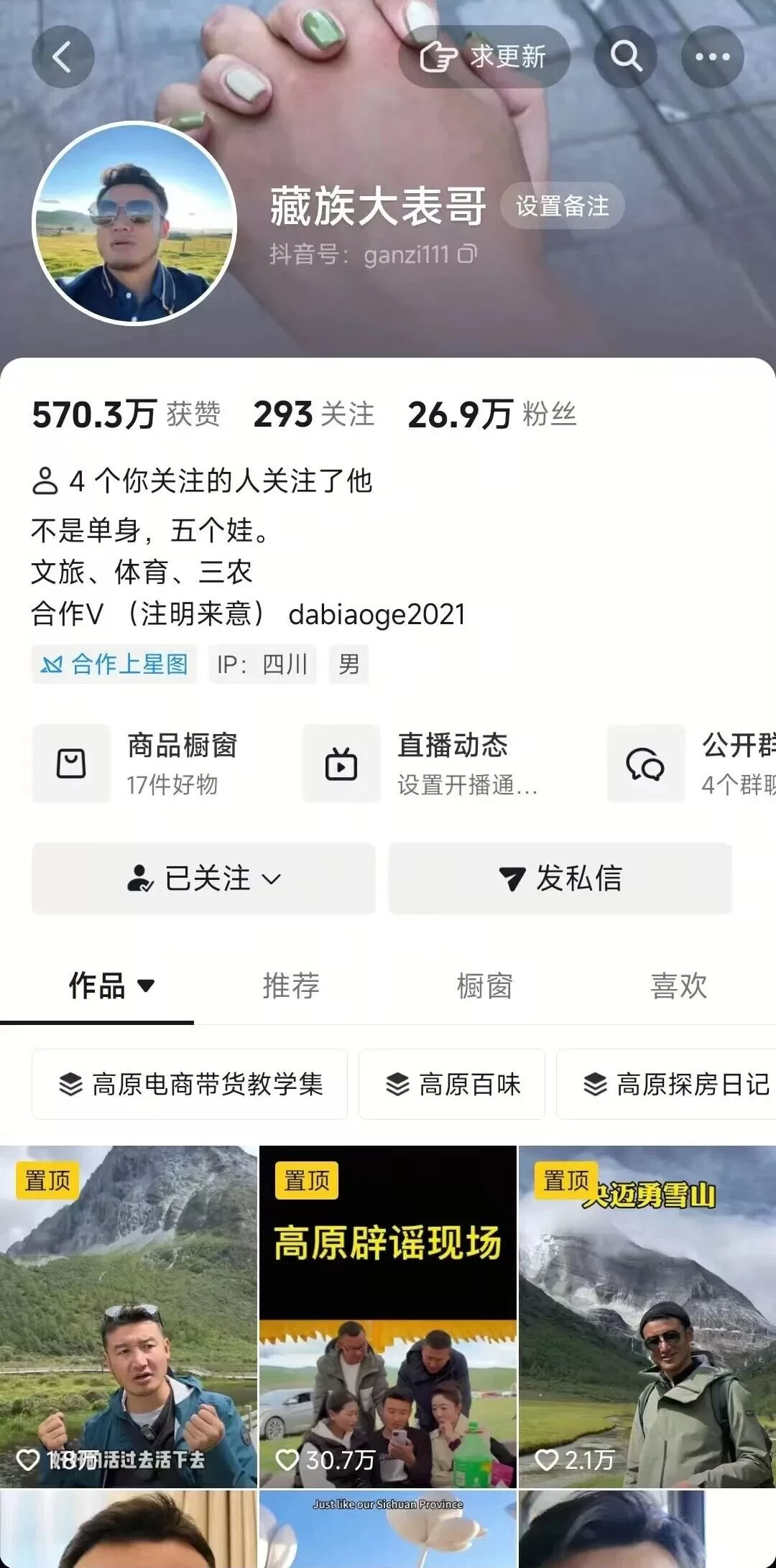
Task: Expand the 已关注 follow options
Action: coord(203,878)
